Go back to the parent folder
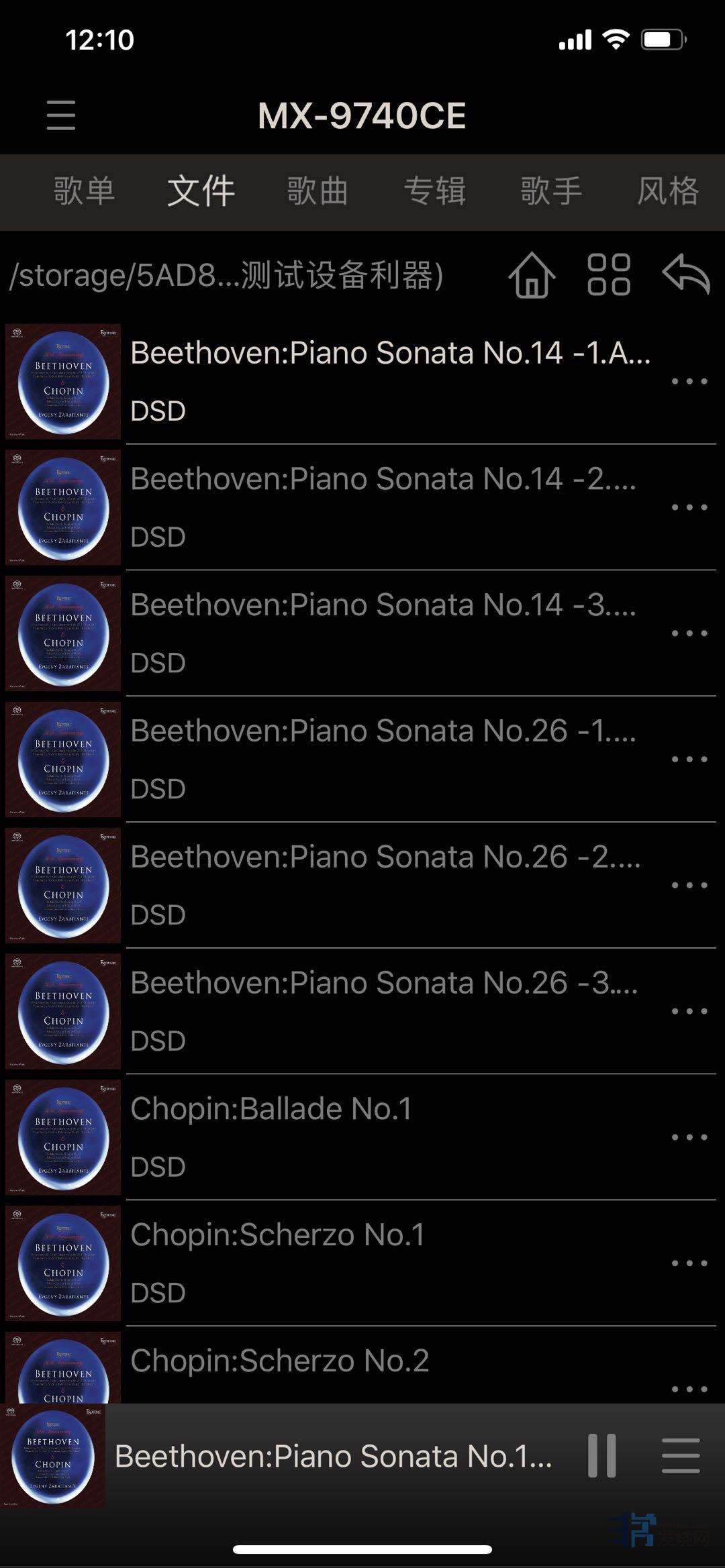The image size is (725, 1568). coord(686,274)
